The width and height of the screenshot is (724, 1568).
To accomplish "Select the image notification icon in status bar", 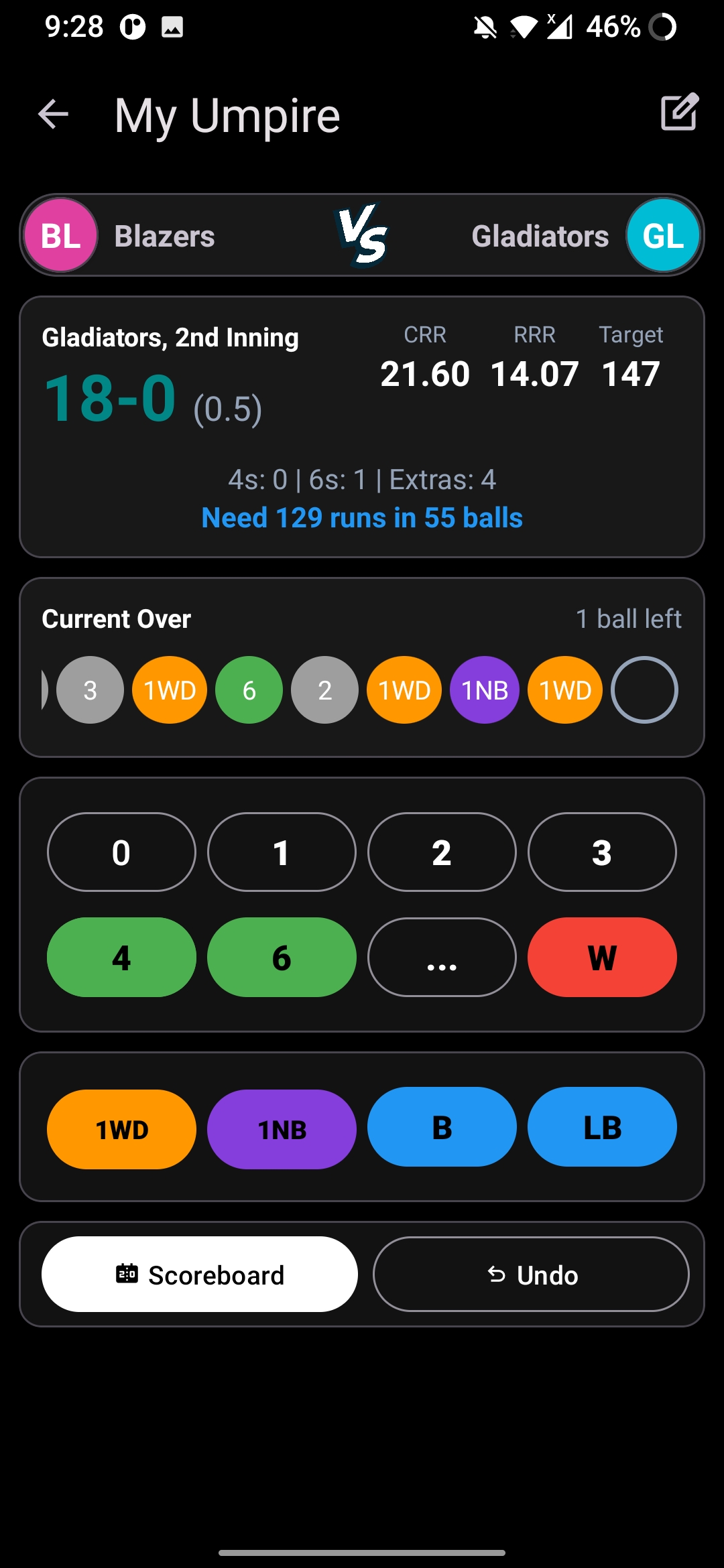I will 173,26.
